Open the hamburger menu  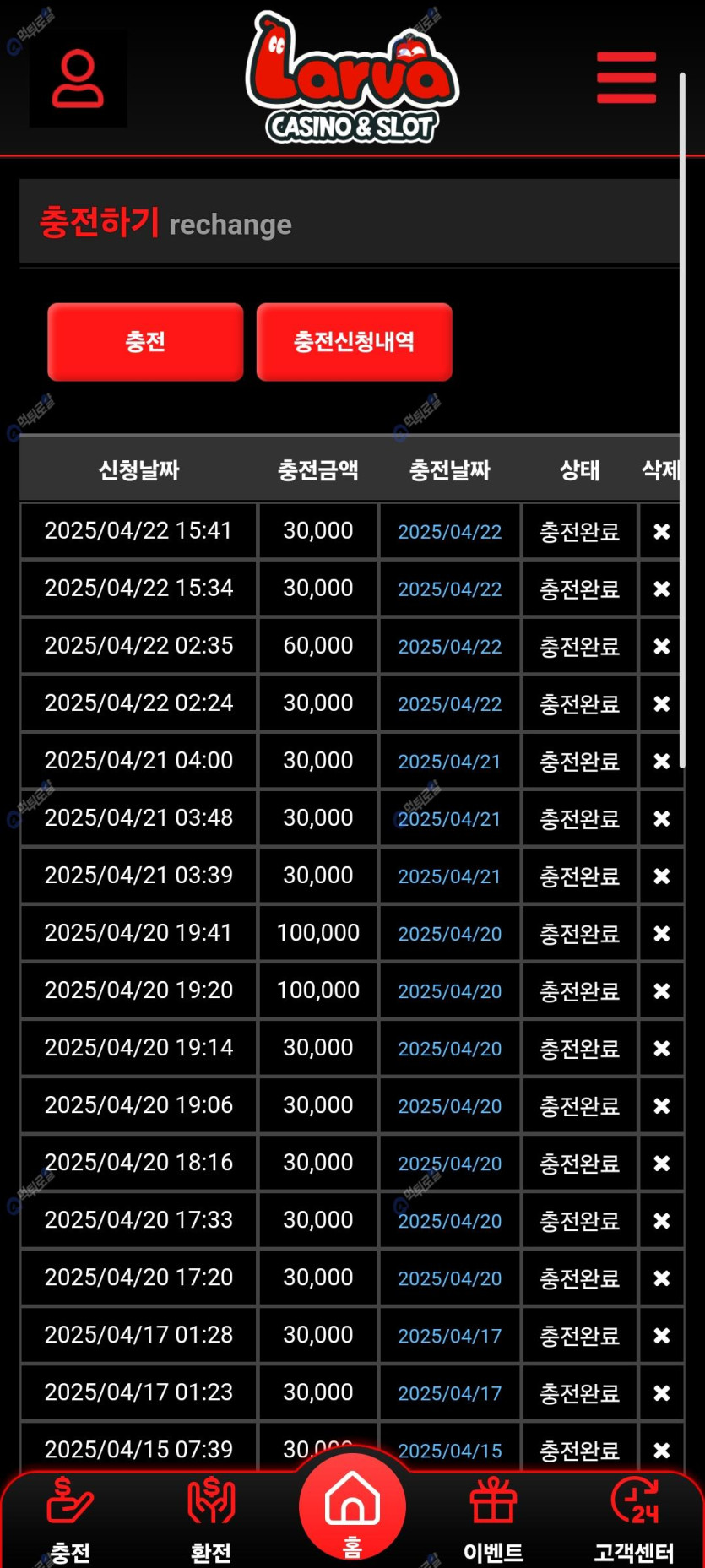pos(626,78)
